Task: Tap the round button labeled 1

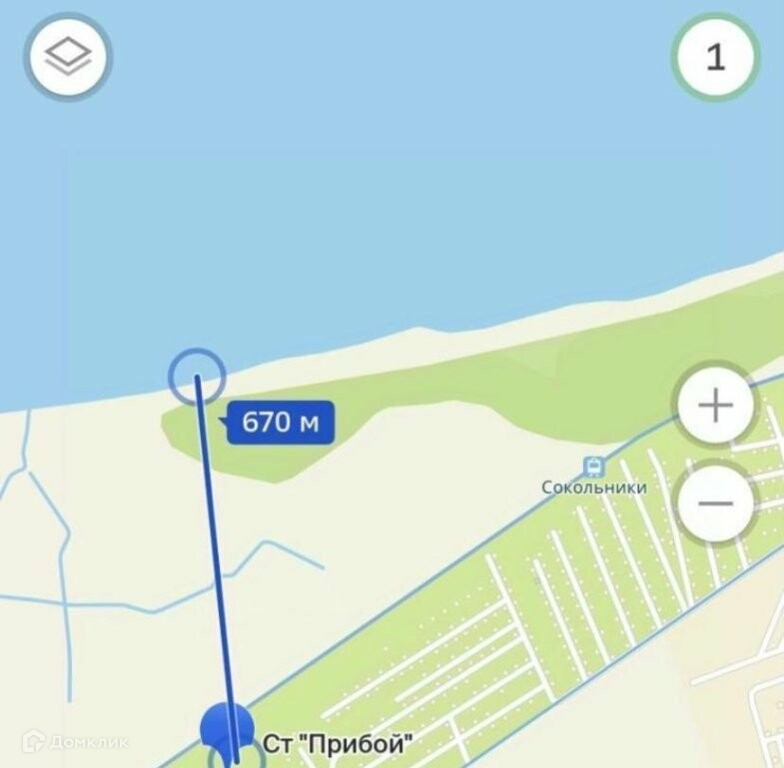Action: (715, 57)
